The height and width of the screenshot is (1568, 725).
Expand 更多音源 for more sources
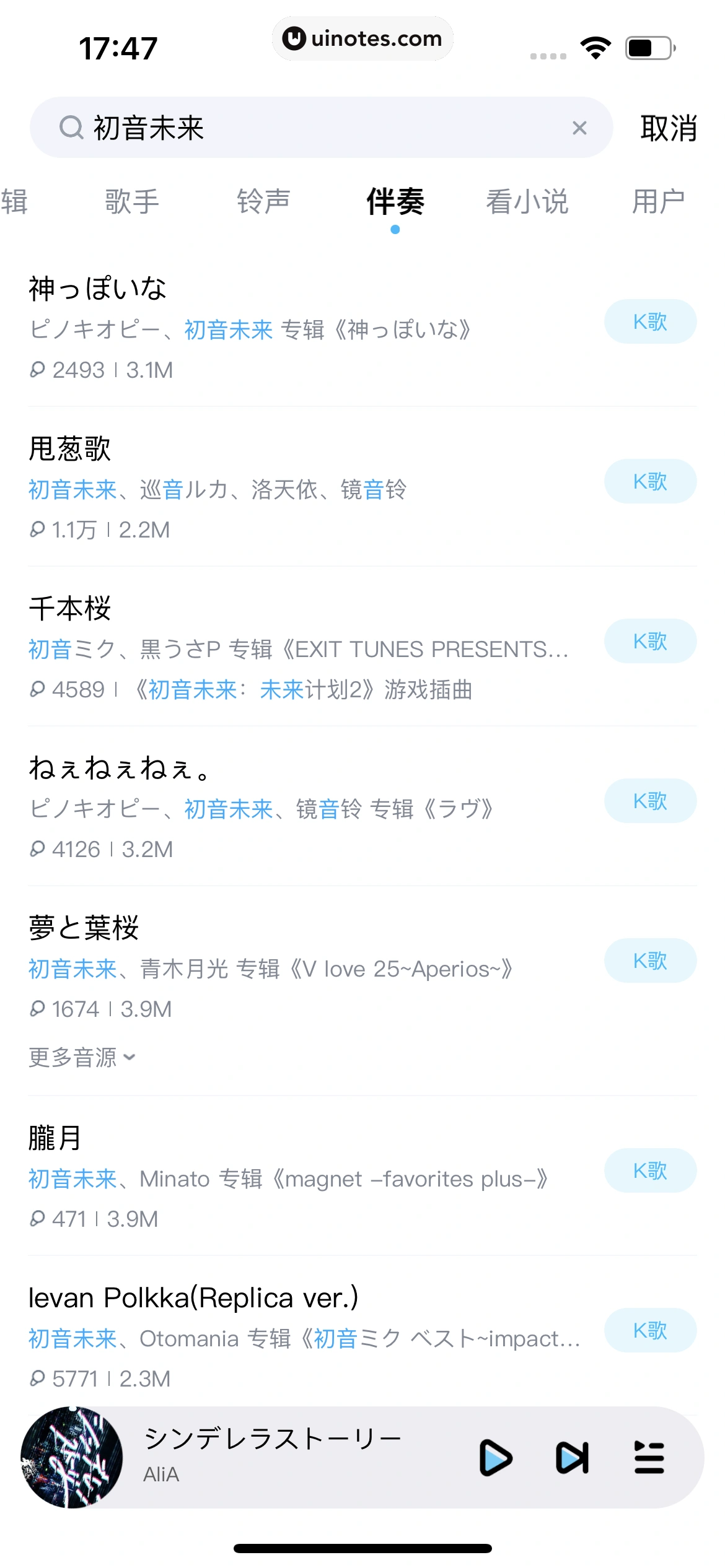tap(82, 1058)
